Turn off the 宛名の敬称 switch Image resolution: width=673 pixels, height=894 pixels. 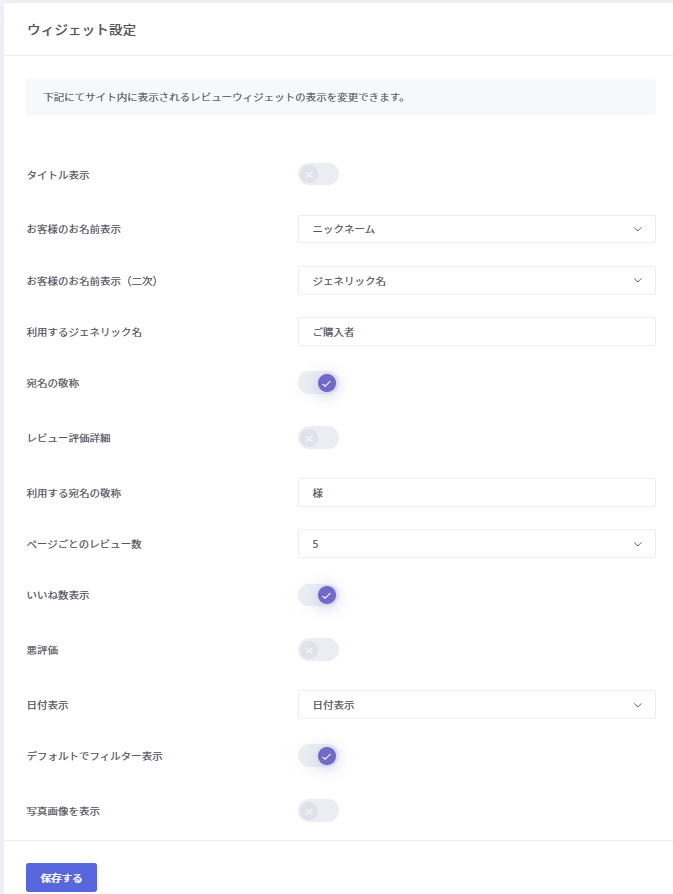point(318,383)
